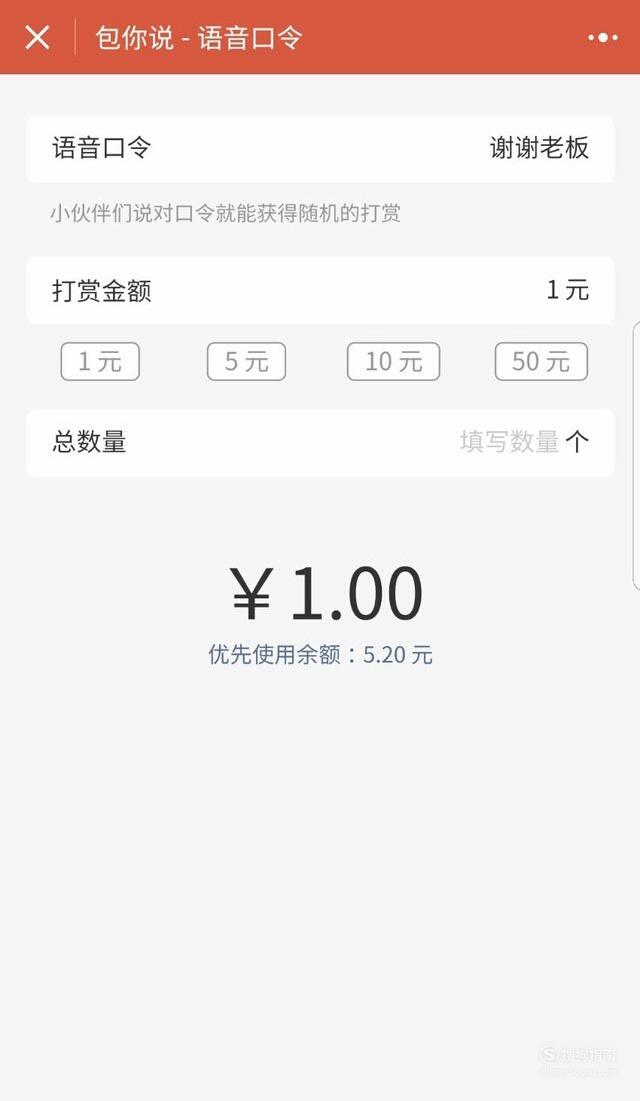The image size is (640, 1101).
Task: Select the 1 元 amount chip
Action: click(x=100, y=362)
